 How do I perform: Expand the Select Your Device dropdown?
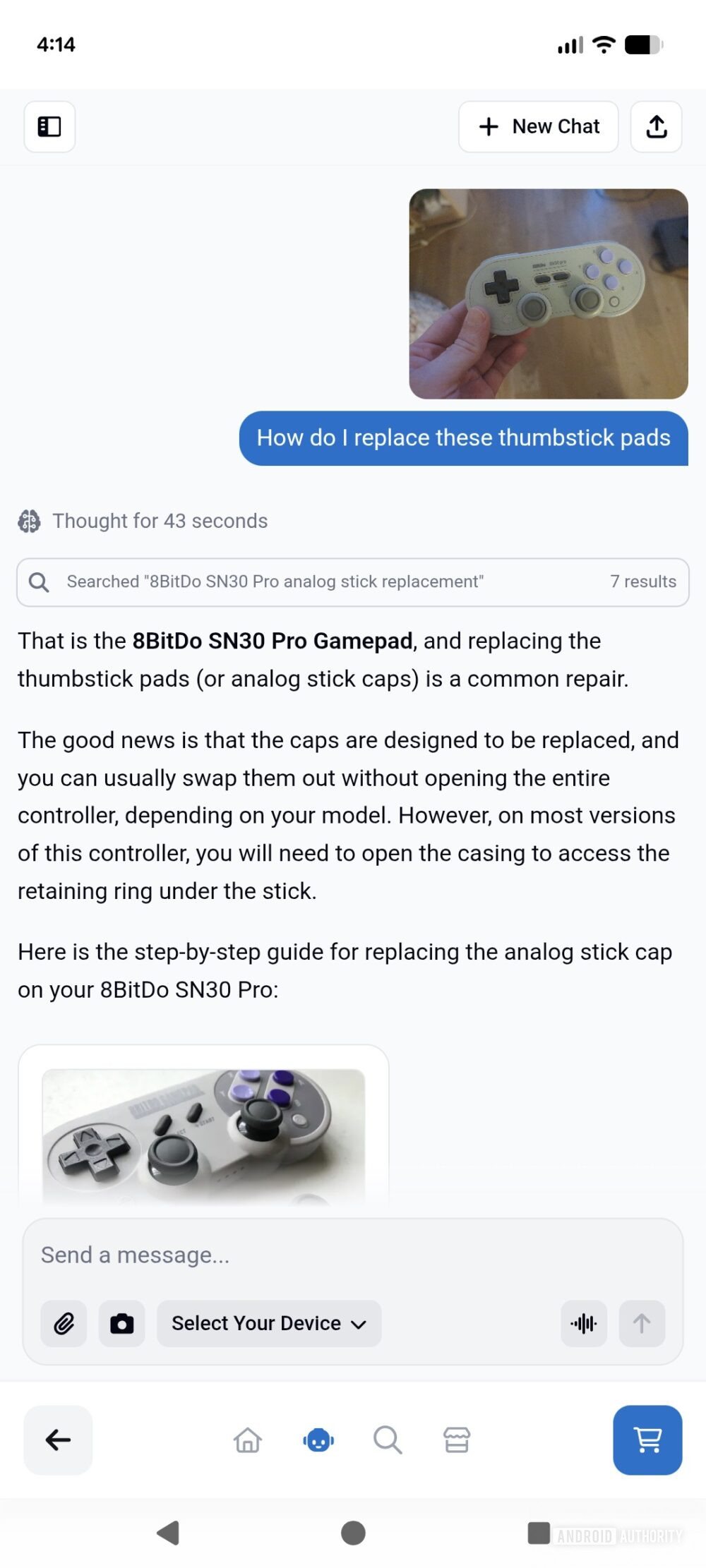(269, 1323)
